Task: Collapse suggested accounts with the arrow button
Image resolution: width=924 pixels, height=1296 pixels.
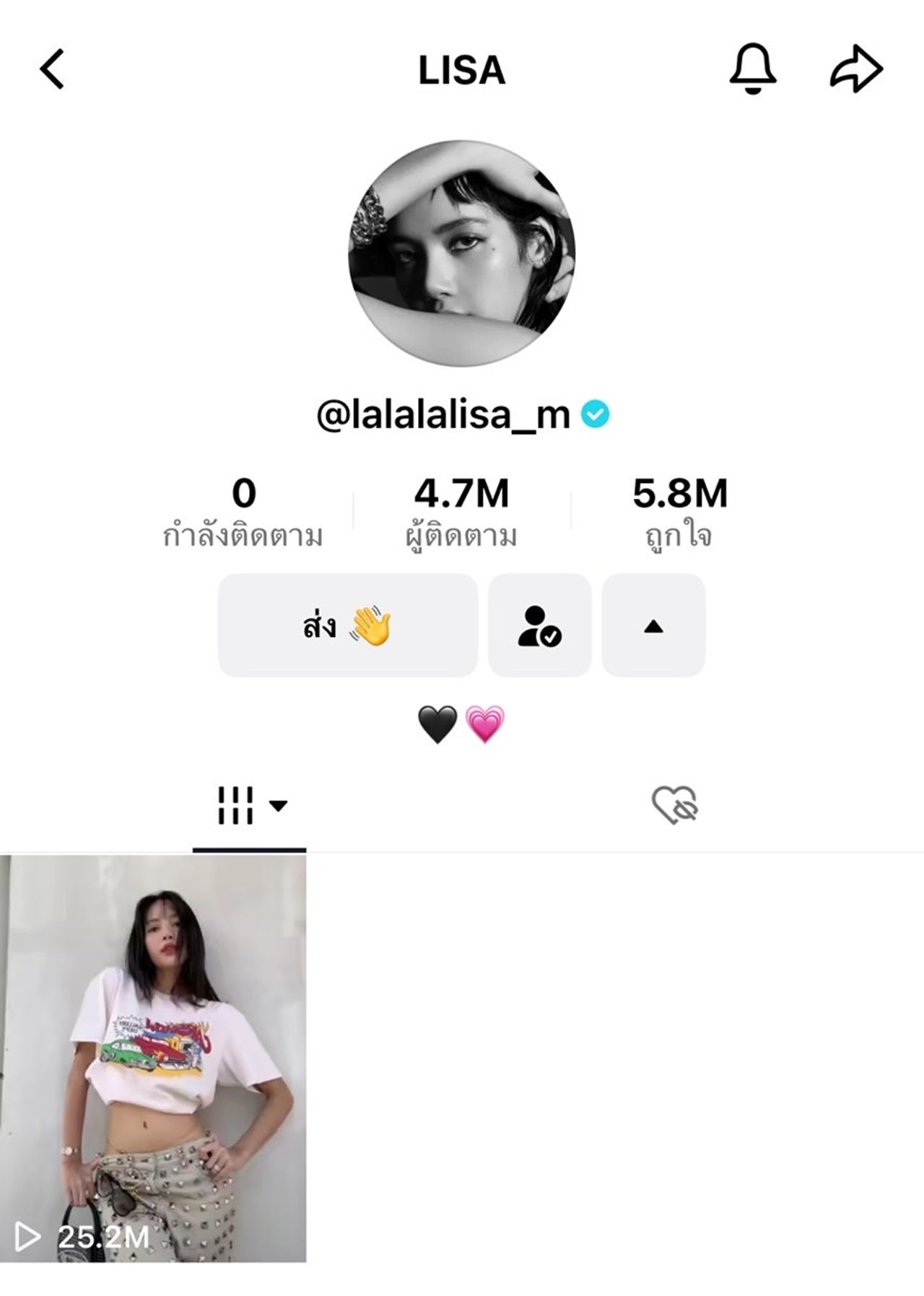Action: coord(653,625)
